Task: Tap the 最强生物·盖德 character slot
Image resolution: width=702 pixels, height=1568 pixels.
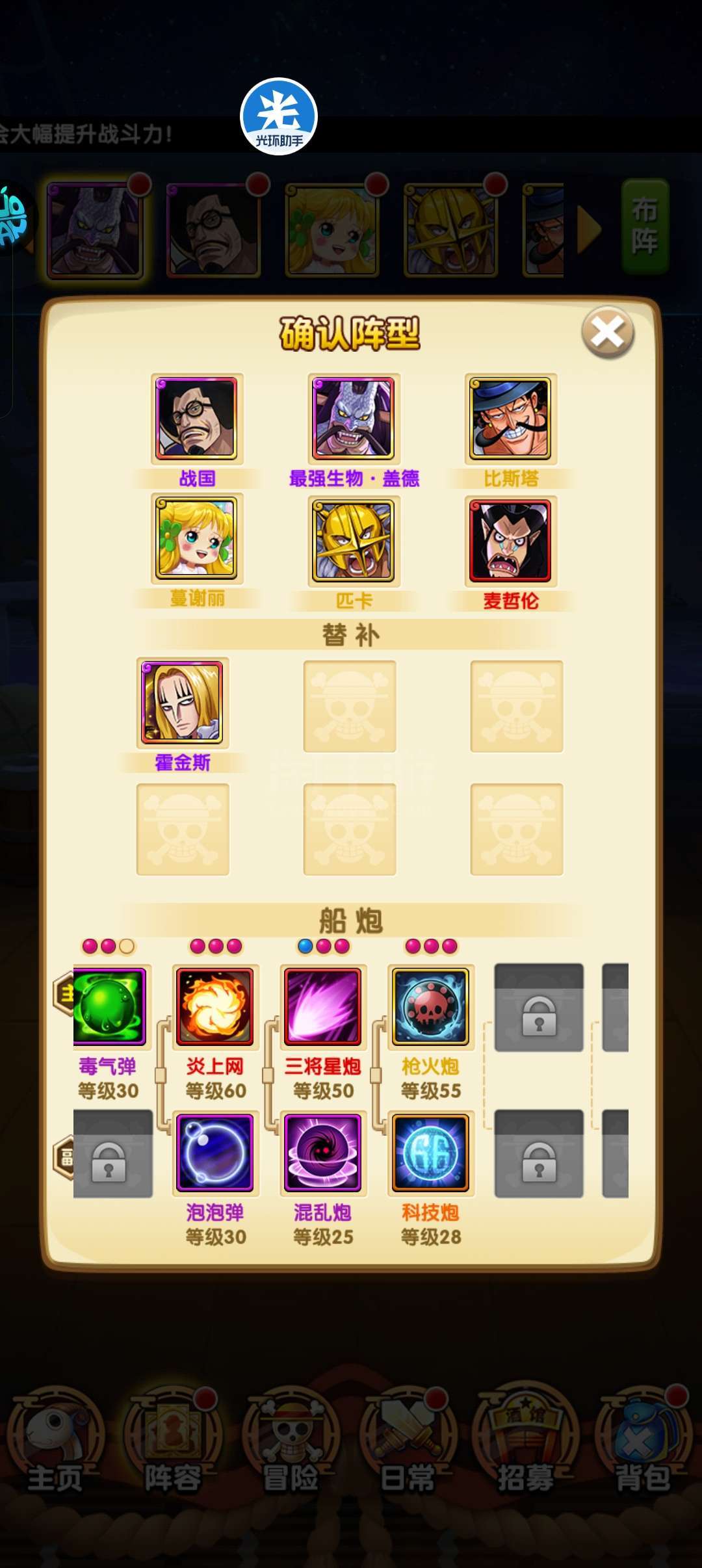Action: 354,419
